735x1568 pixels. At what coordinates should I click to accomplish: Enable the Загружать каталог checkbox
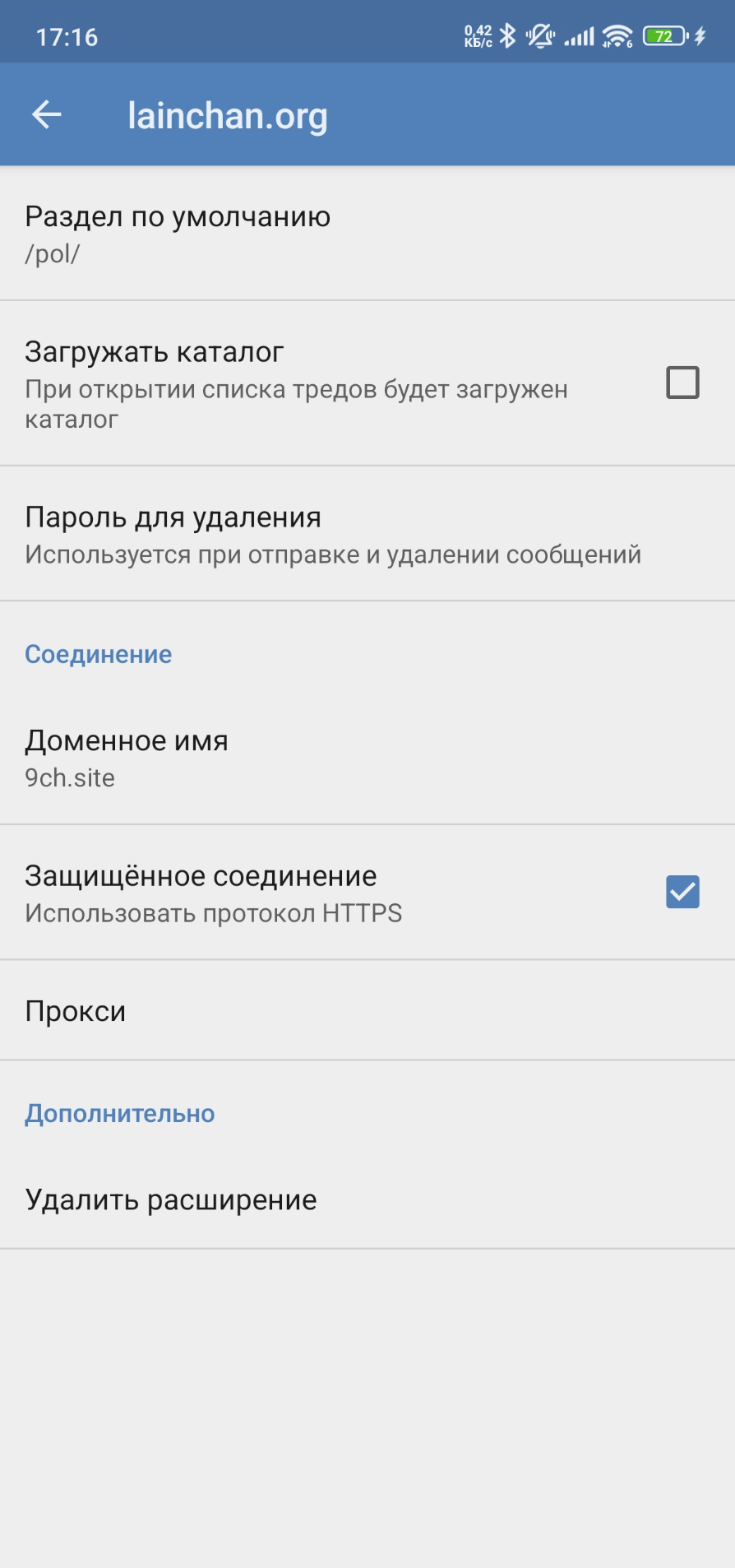[x=682, y=383]
